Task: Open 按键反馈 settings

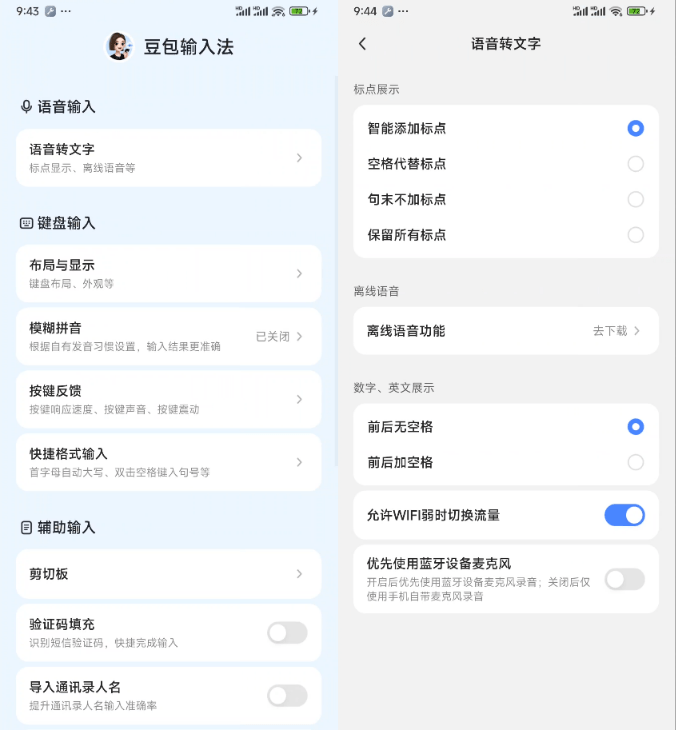Action: 168,399
